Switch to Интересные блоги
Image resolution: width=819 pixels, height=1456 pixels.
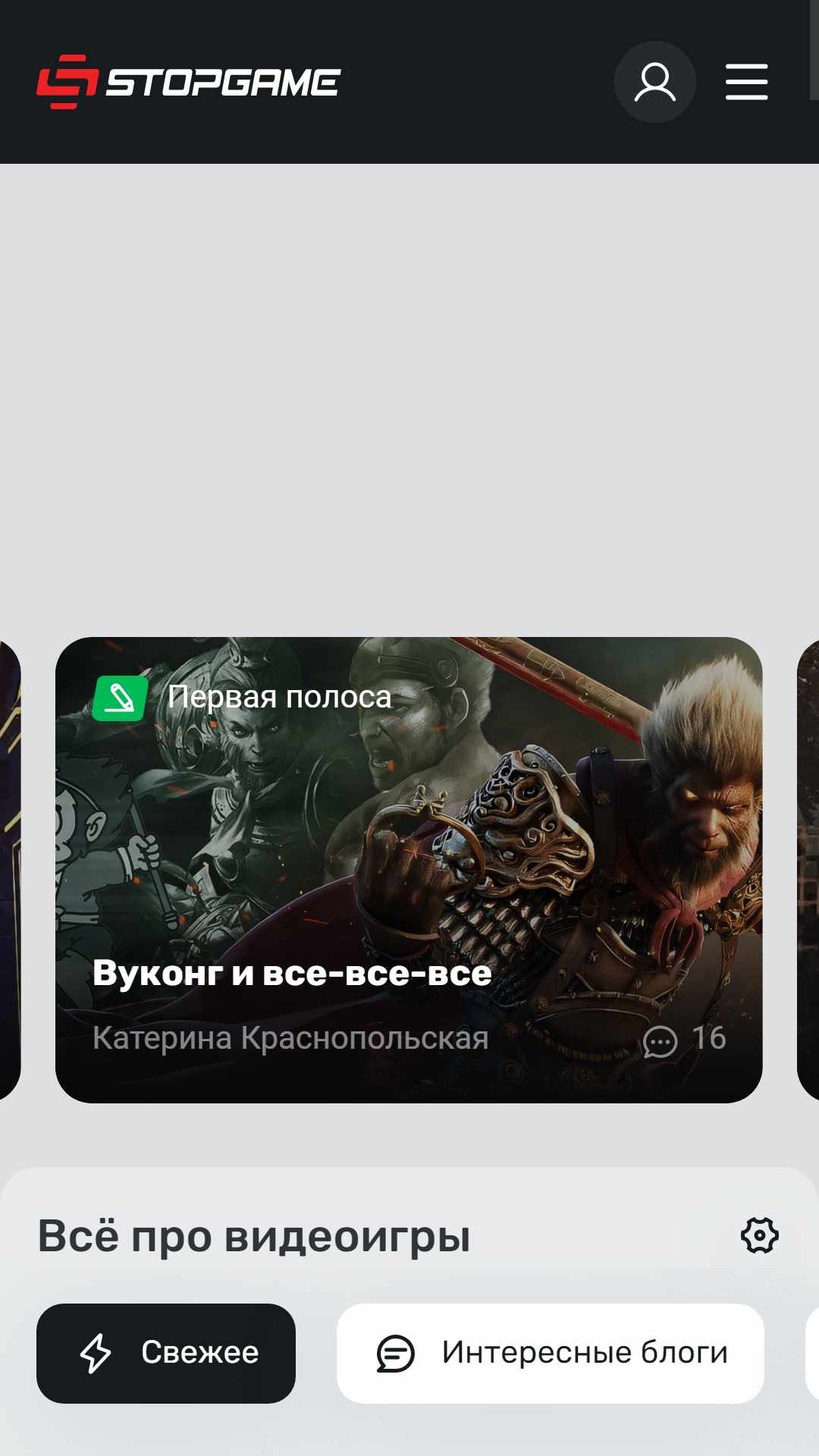(x=551, y=1353)
